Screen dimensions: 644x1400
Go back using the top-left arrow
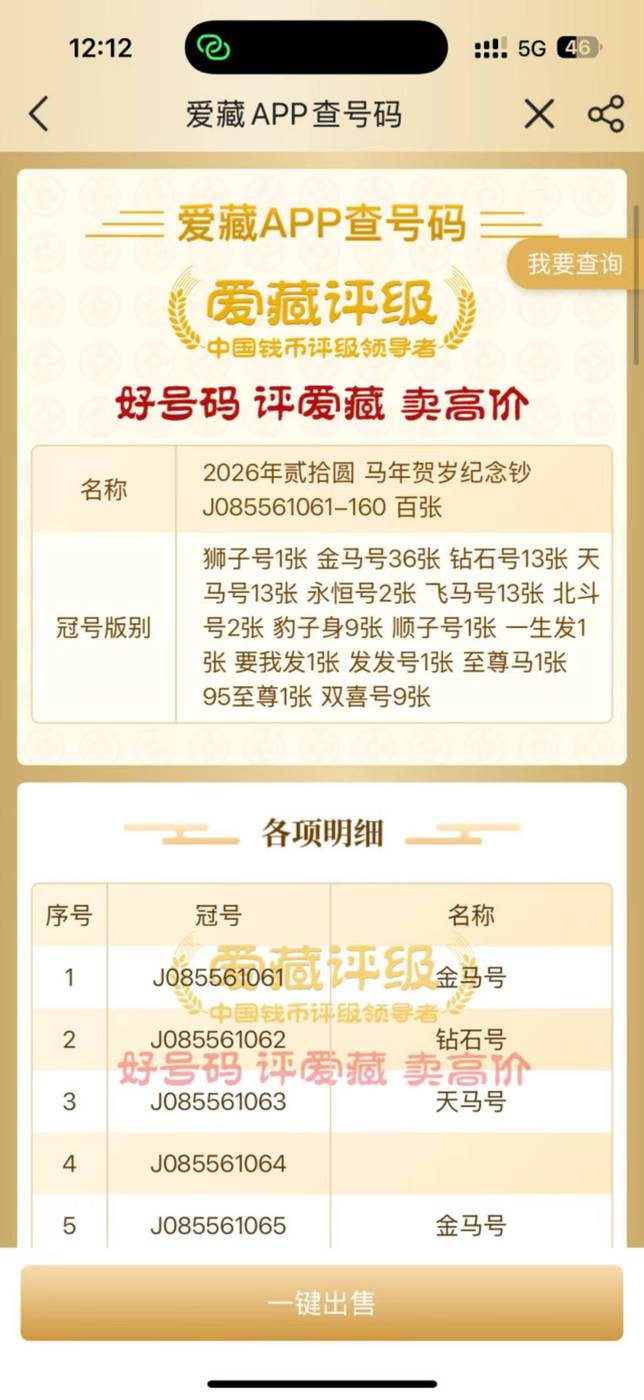pos(39,114)
